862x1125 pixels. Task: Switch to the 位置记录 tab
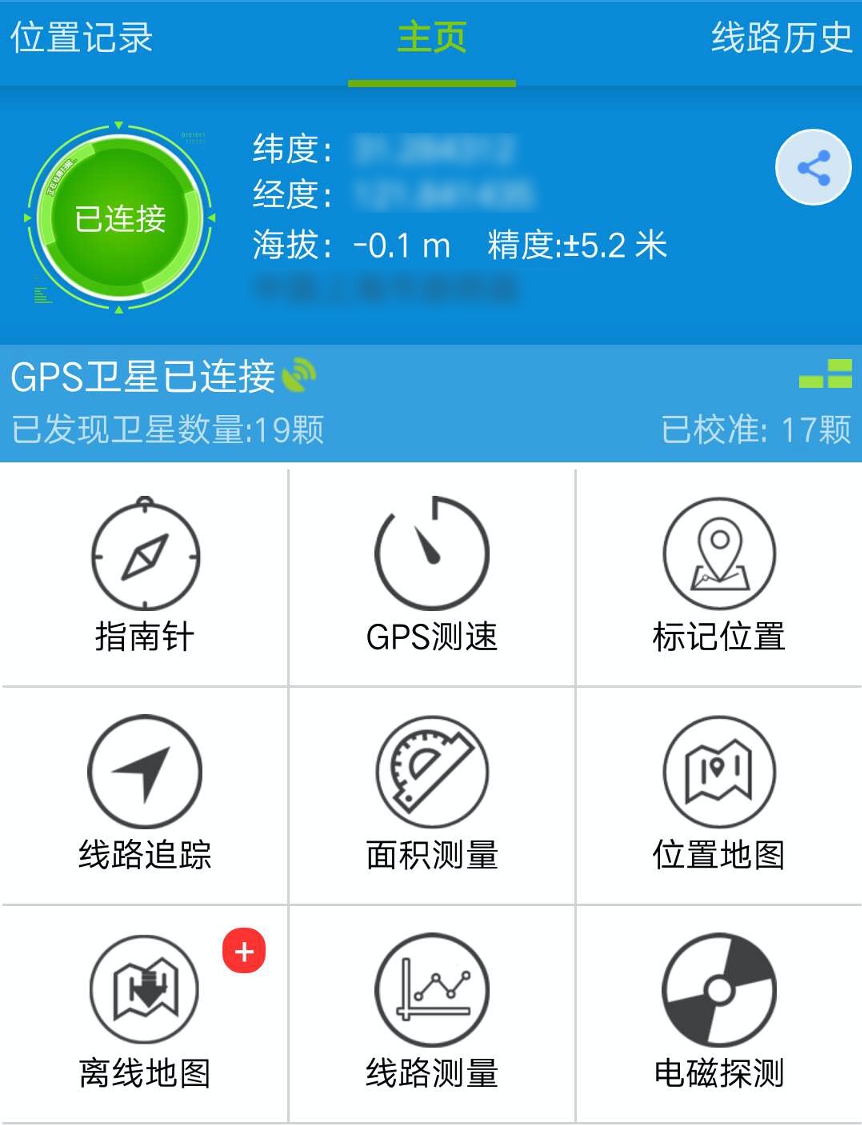click(x=82, y=38)
